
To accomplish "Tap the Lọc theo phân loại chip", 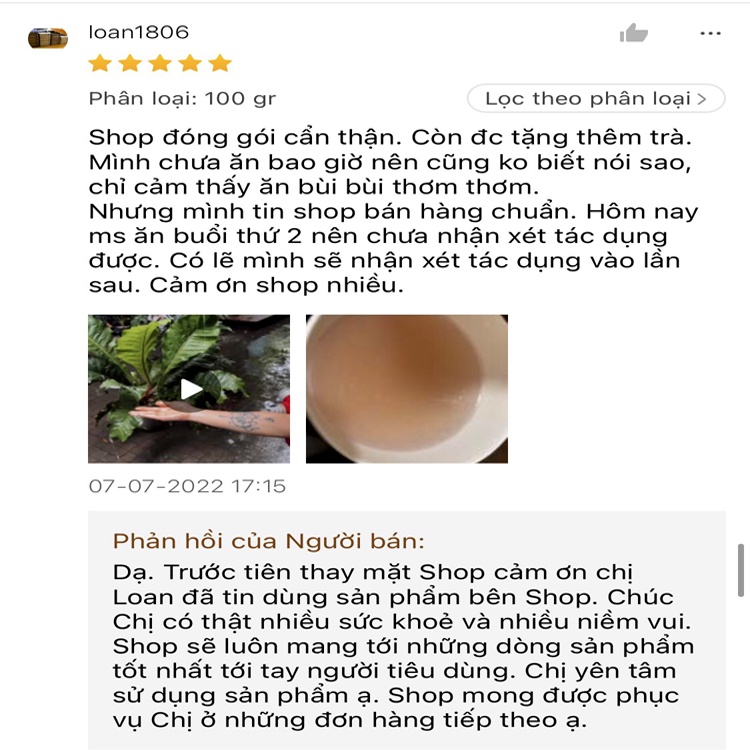I will tap(596, 98).
